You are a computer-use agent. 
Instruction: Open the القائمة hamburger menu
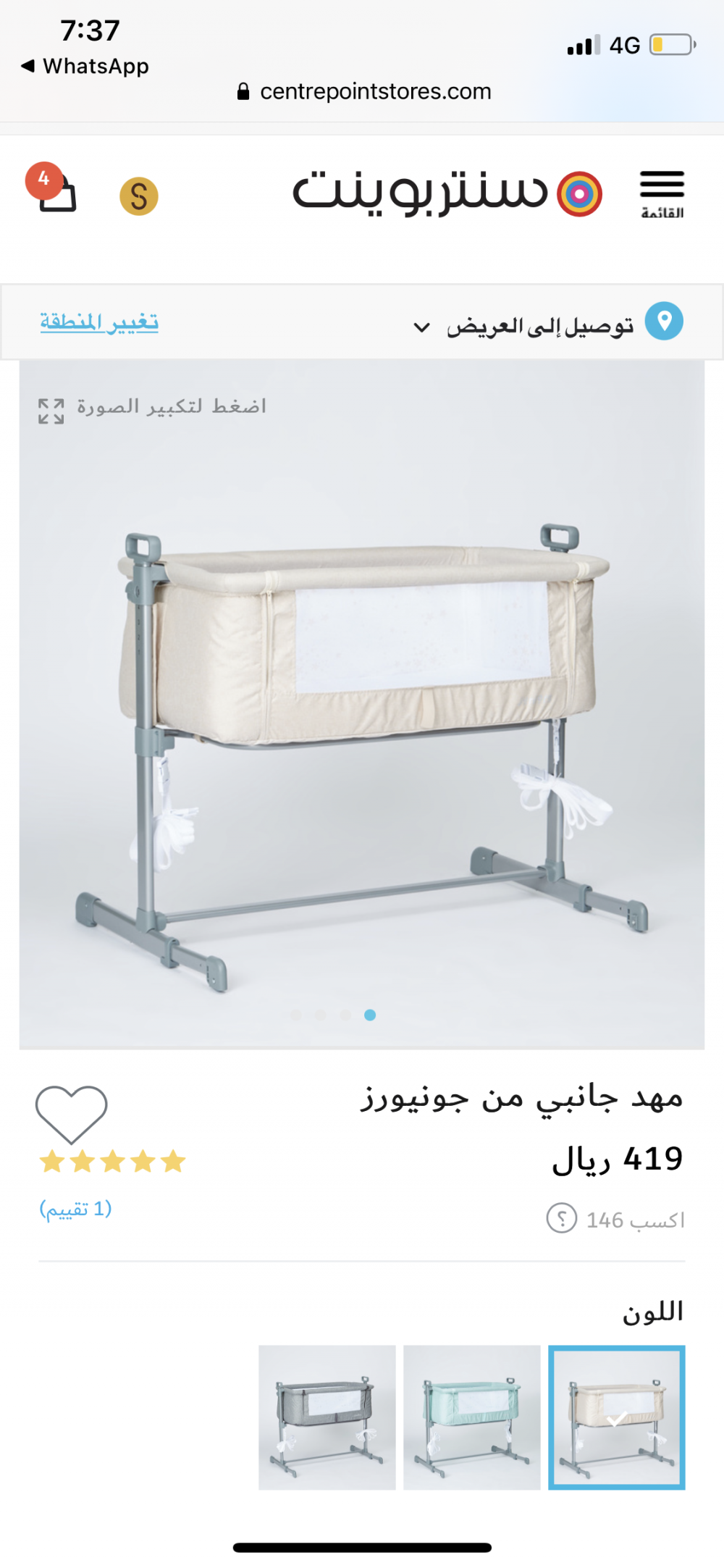pyautogui.click(x=662, y=193)
